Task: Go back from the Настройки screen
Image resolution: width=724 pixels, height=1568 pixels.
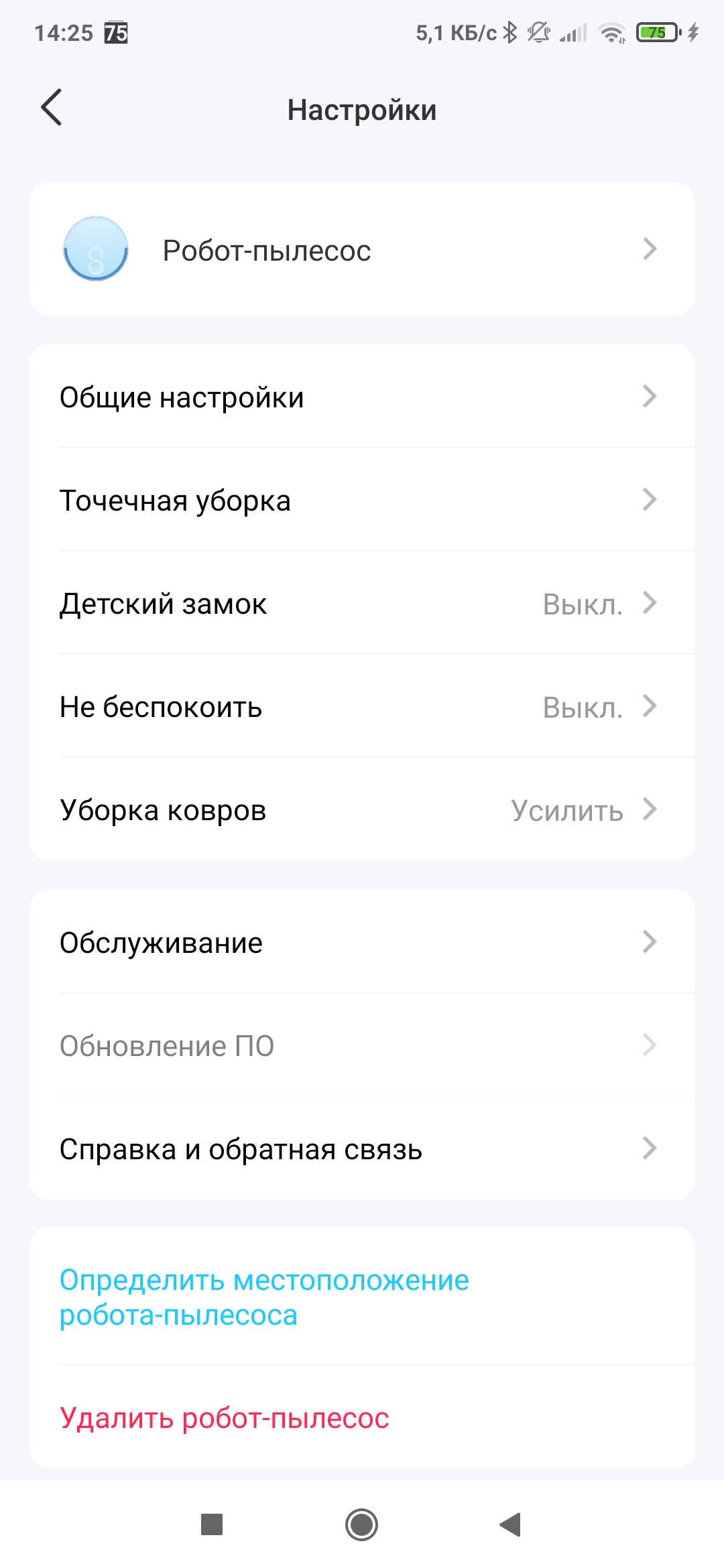Action: (52, 108)
